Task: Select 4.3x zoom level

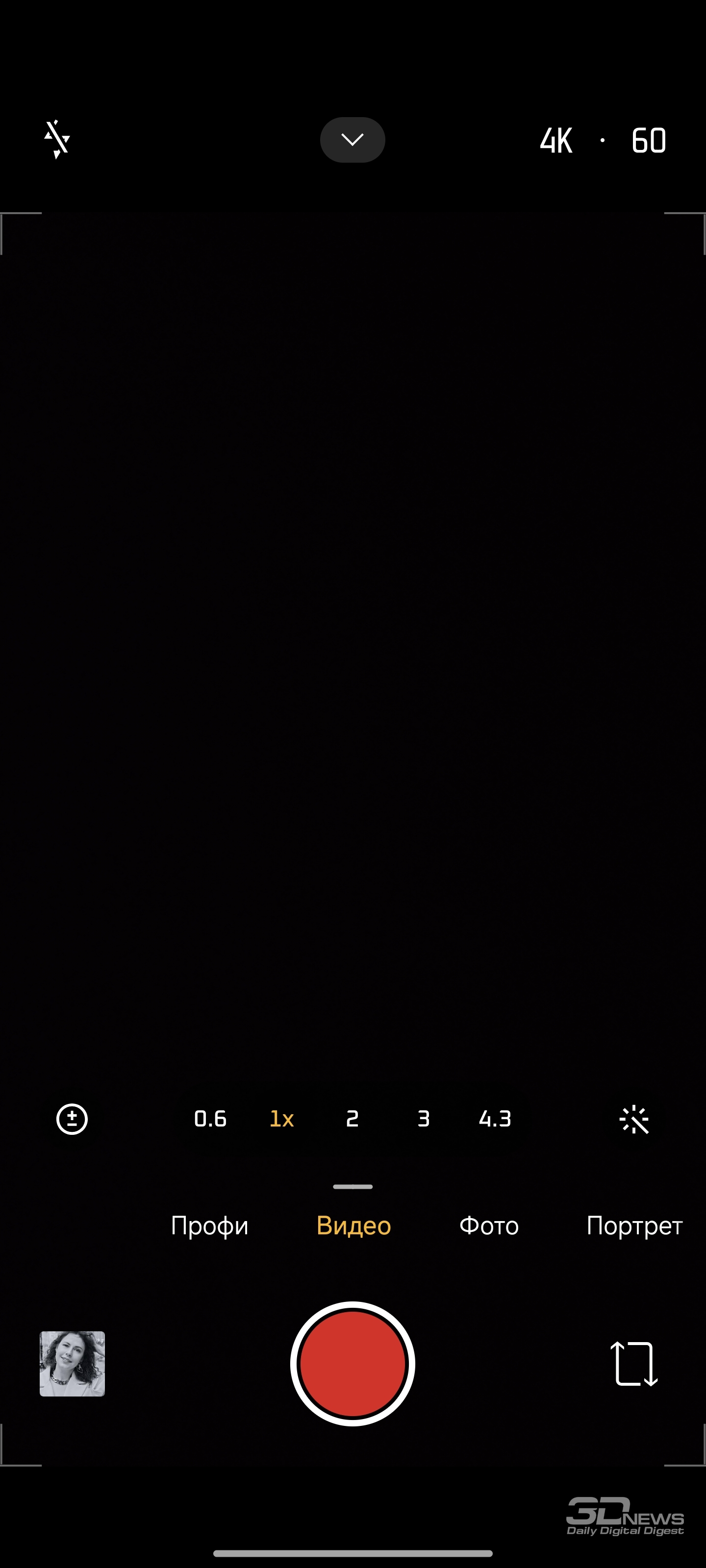Action: point(495,1119)
